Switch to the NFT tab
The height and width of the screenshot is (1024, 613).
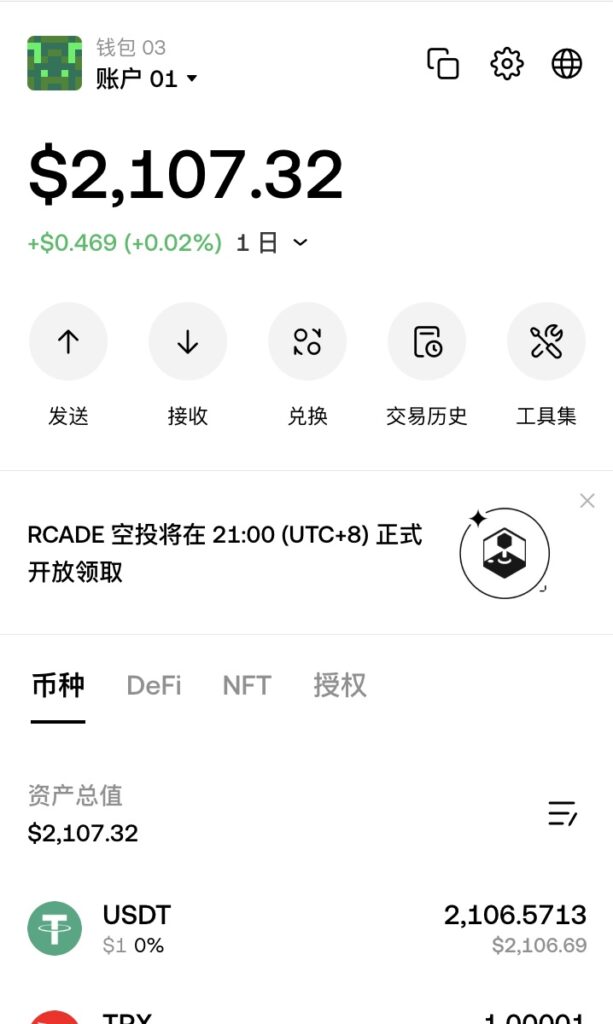[x=247, y=686]
